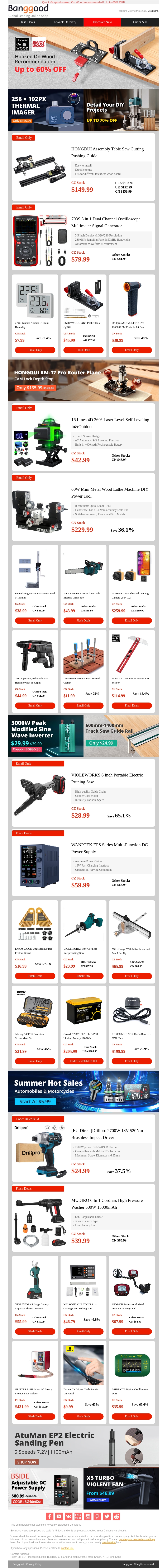Switch to the 1-Week Delivery tab

pos(64,22)
